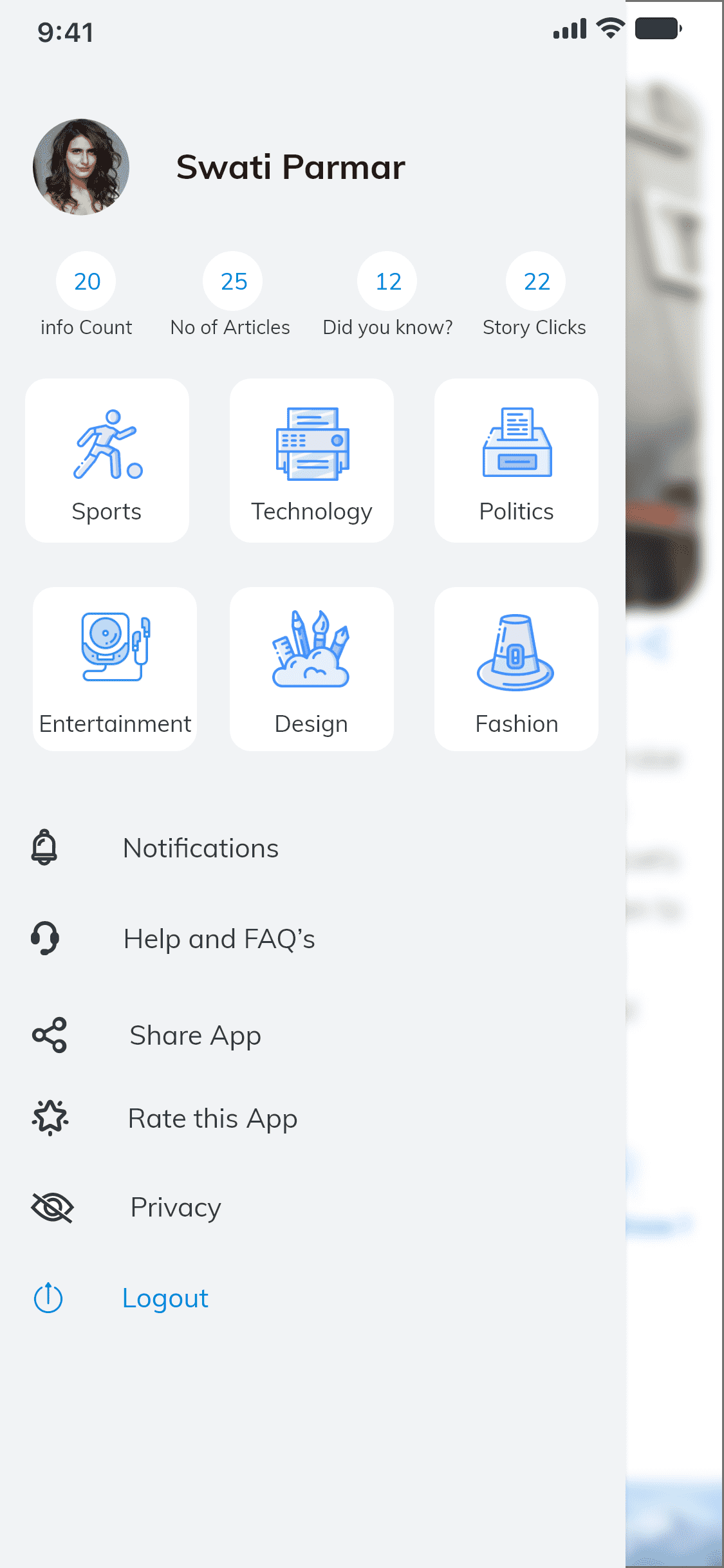Open the Did you know? stat

point(387,295)
